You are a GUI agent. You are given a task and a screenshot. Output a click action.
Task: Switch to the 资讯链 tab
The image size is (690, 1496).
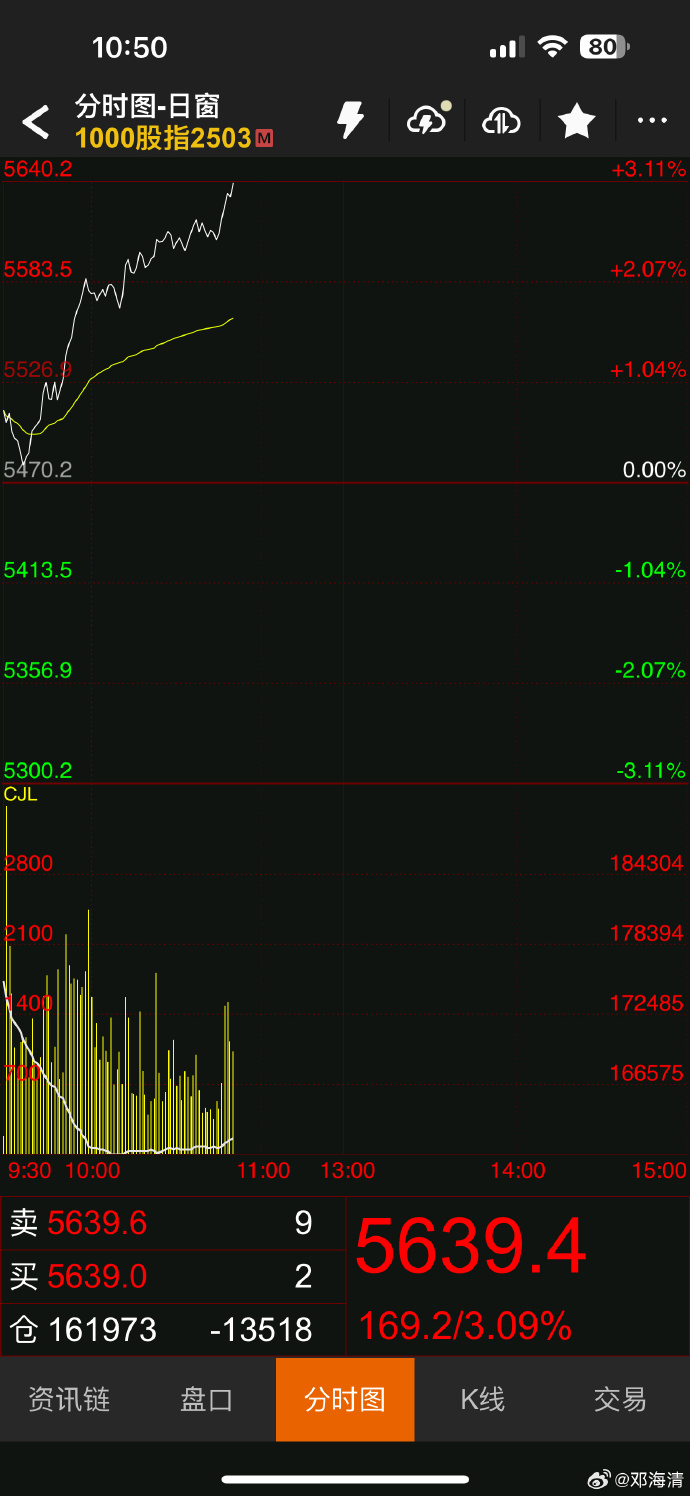click(69, 1399)
